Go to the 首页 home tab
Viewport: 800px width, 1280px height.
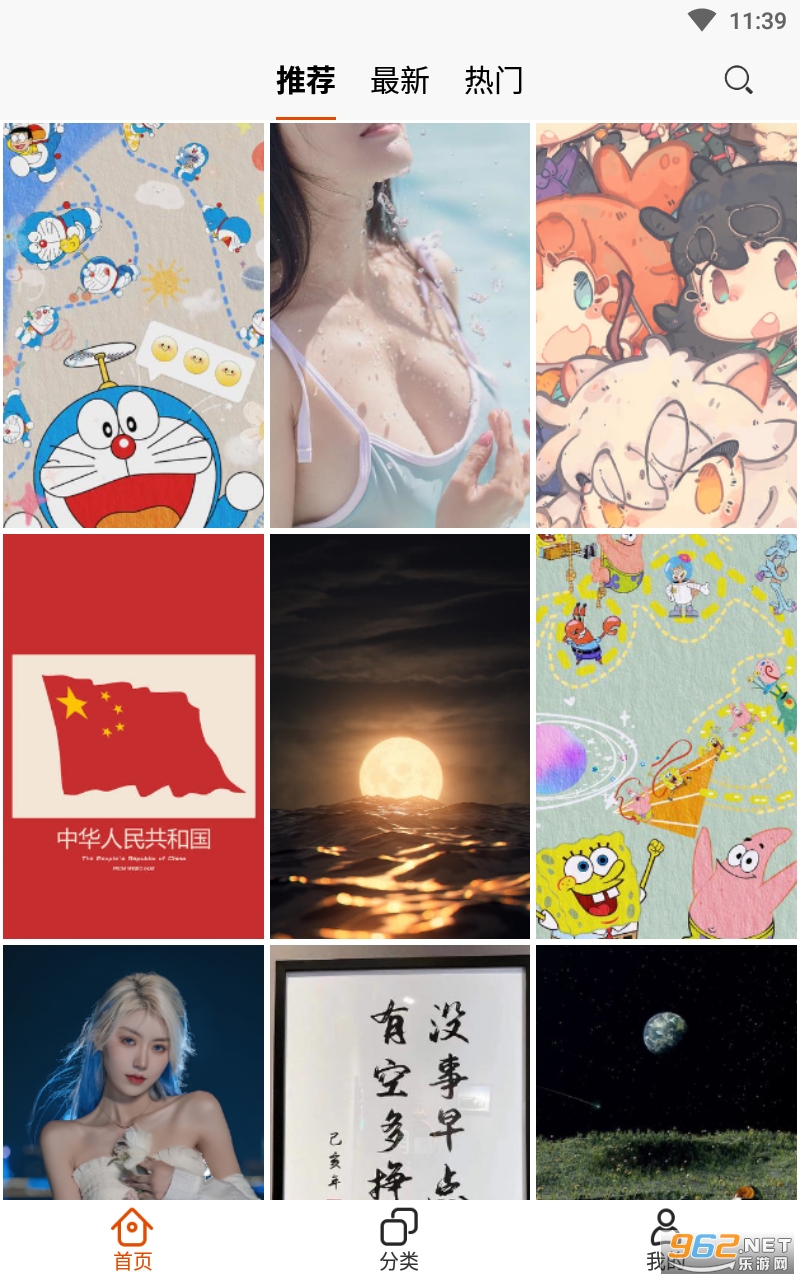[x=133, y=1240]
